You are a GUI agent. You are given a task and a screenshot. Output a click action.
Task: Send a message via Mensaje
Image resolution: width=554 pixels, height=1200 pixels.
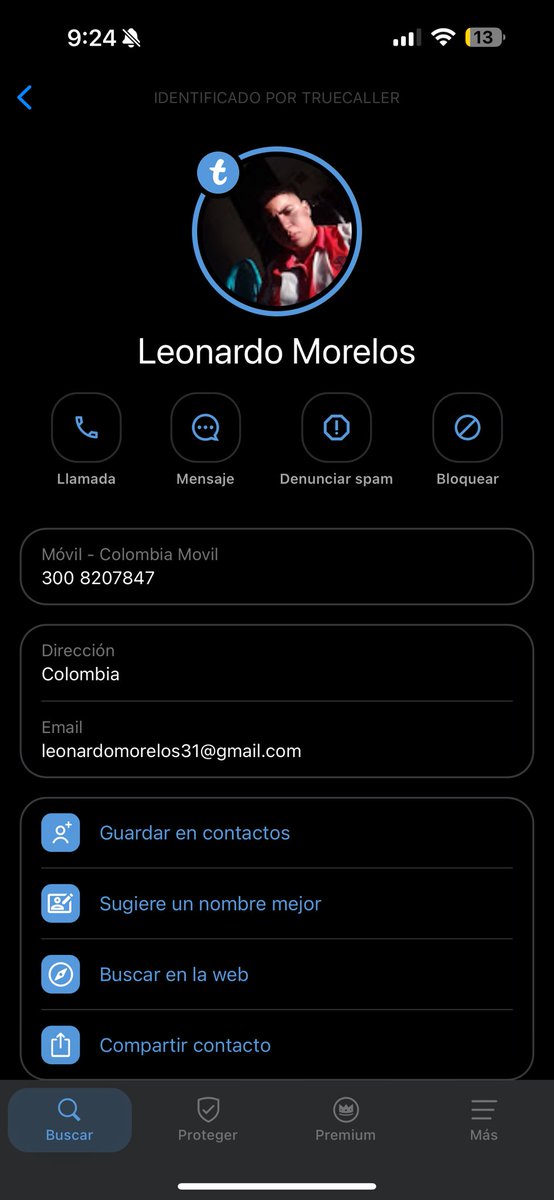pos(205,428)
